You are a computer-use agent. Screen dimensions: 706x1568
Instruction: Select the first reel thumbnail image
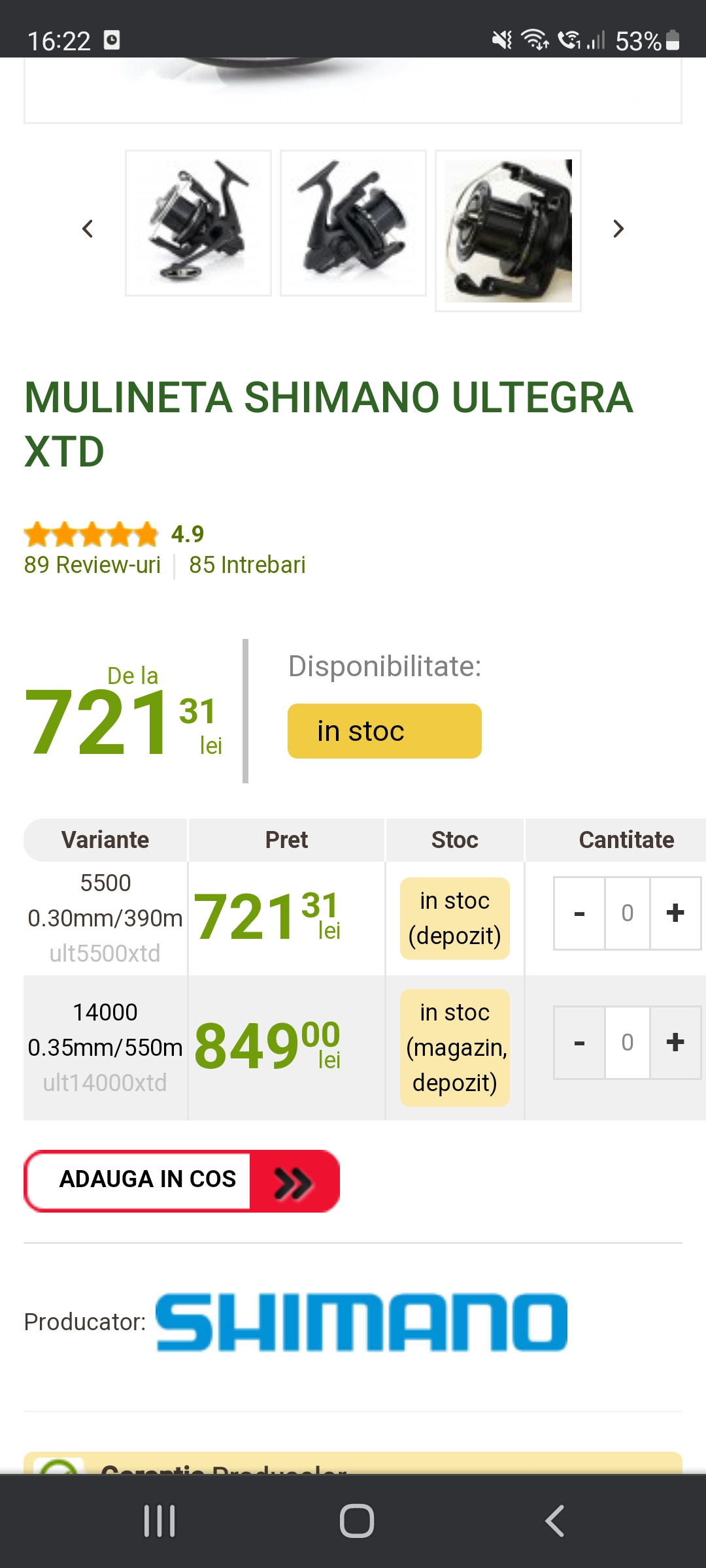pyautogui.click(x=198, y=223)
